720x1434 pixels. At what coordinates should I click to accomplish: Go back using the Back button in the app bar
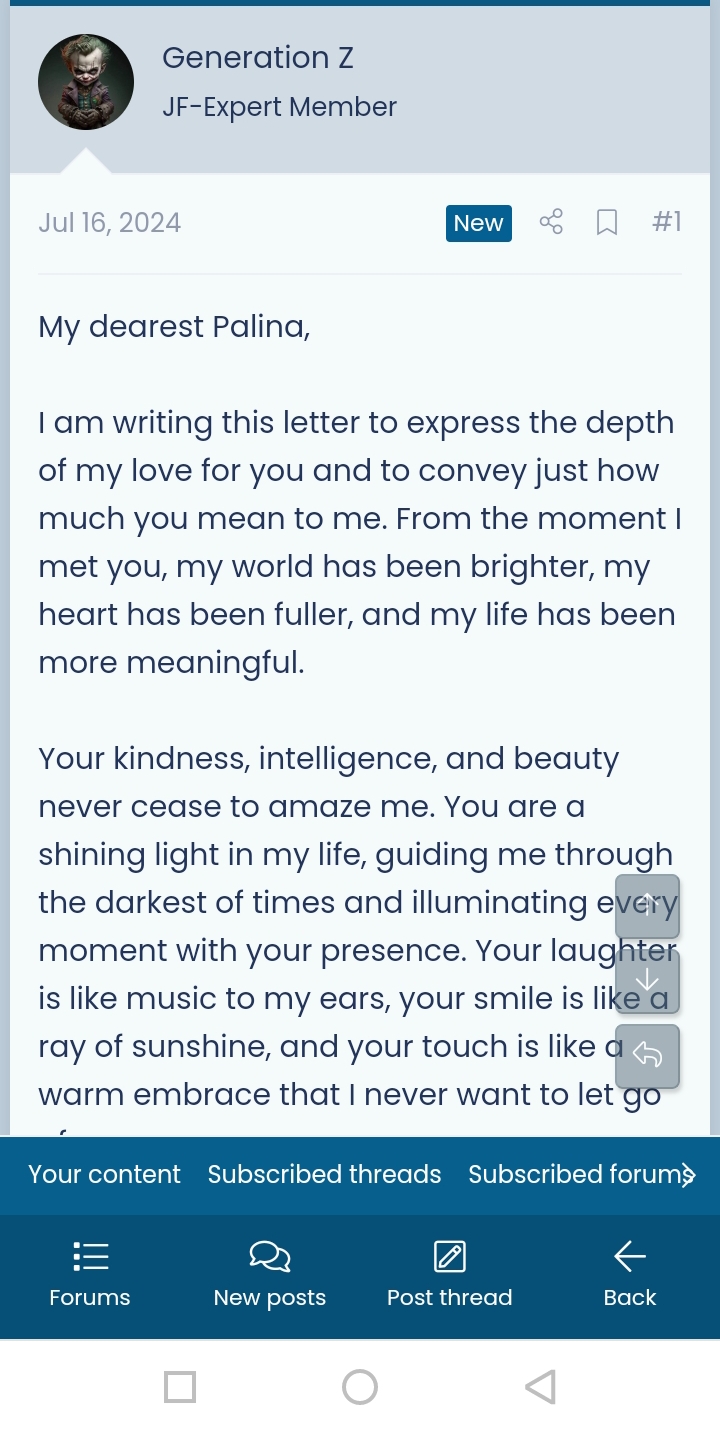pyautogui.click(x=630, y=1276)
